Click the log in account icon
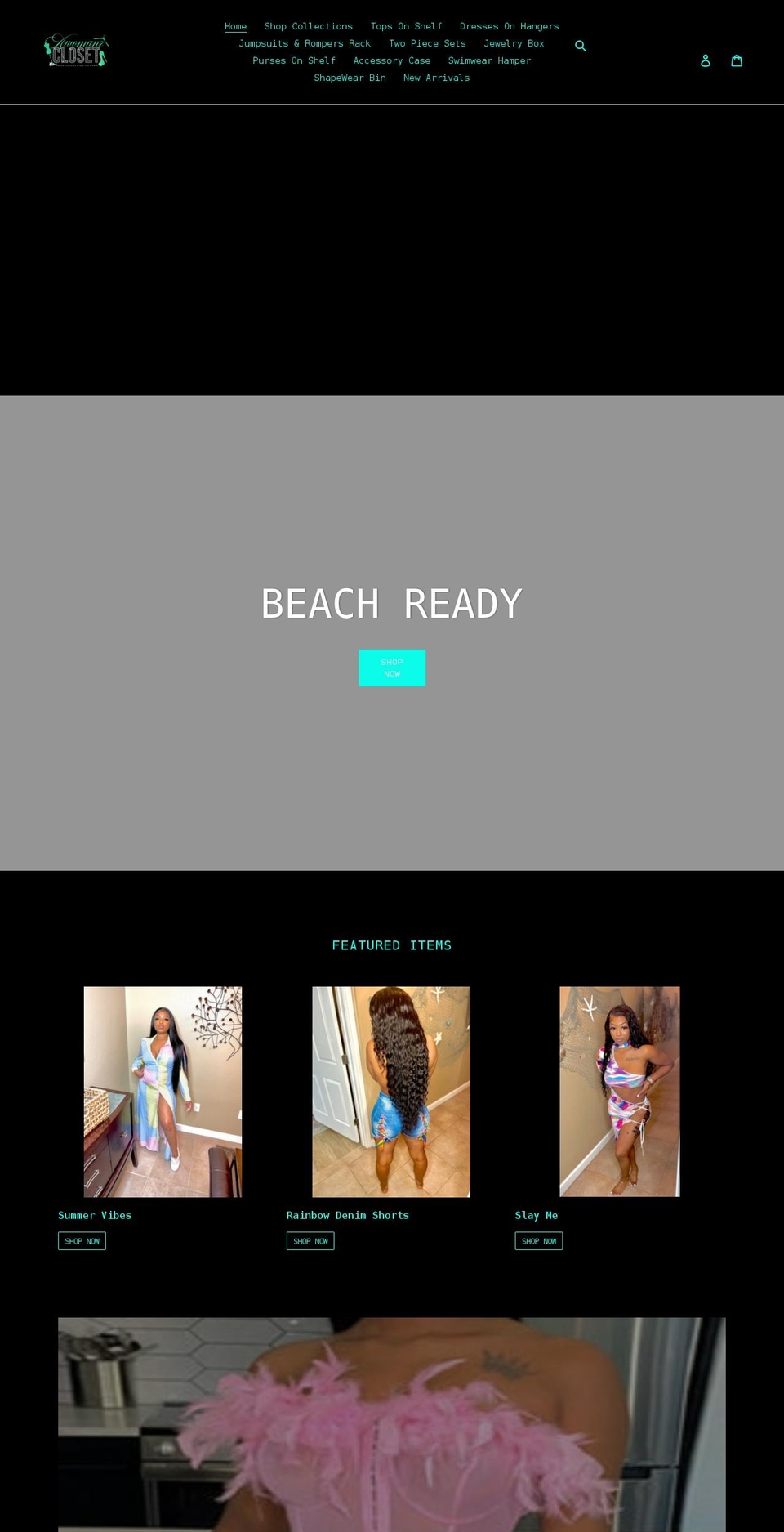 click(705, 60)
